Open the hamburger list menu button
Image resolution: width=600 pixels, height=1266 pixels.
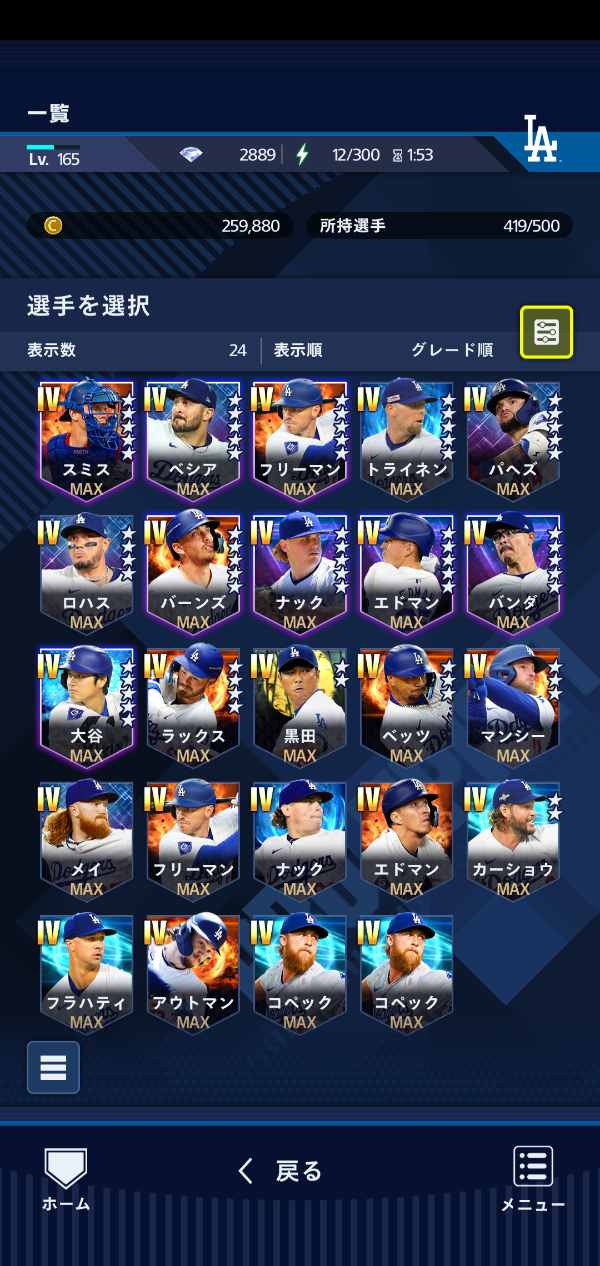53,1067
